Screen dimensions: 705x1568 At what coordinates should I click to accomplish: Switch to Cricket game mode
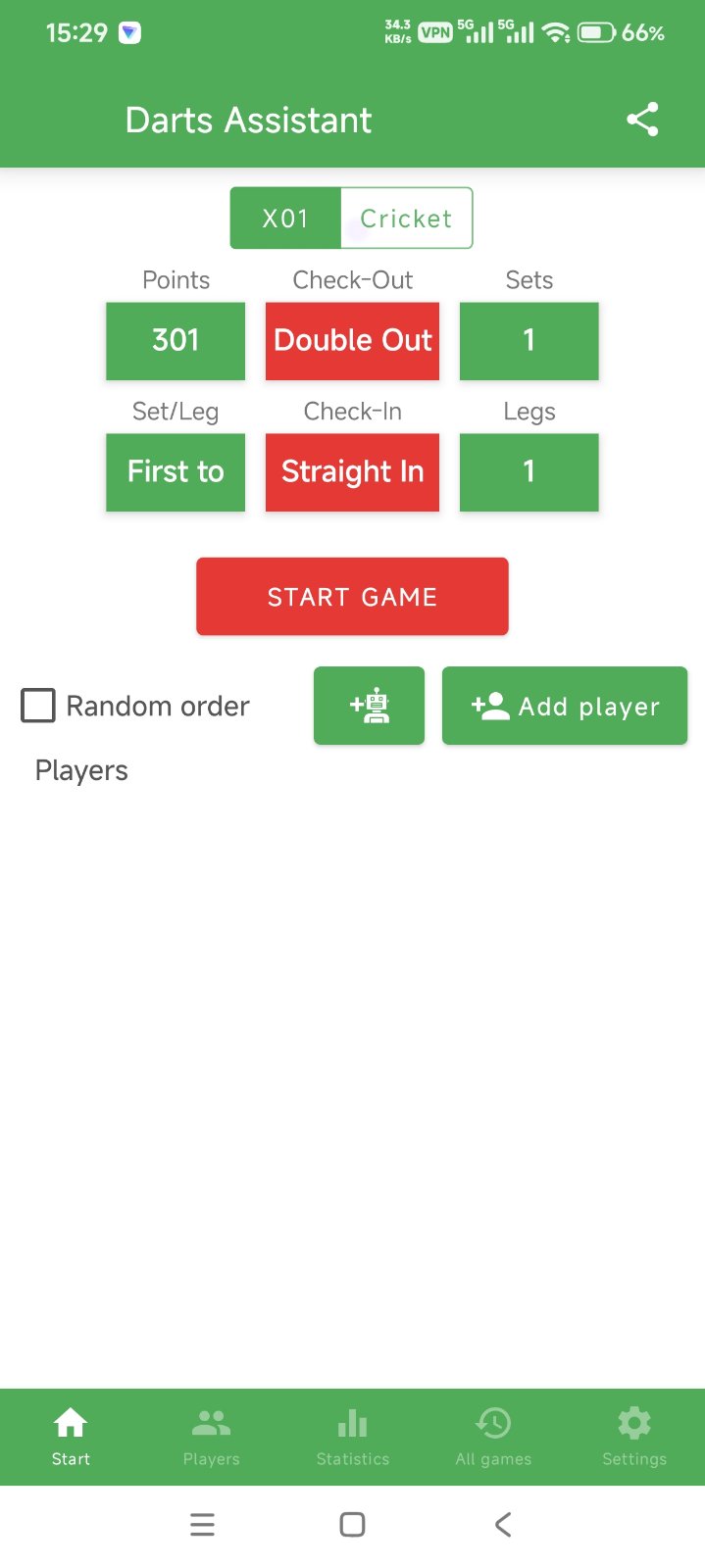406,218
